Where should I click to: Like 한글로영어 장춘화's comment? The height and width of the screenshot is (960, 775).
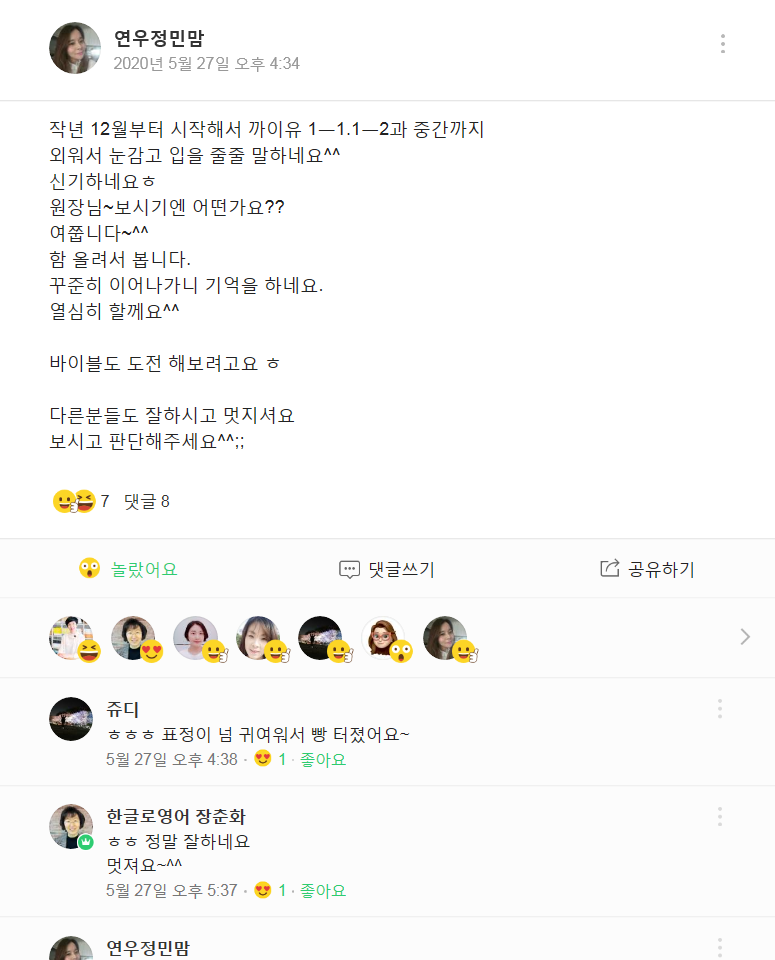323,890
